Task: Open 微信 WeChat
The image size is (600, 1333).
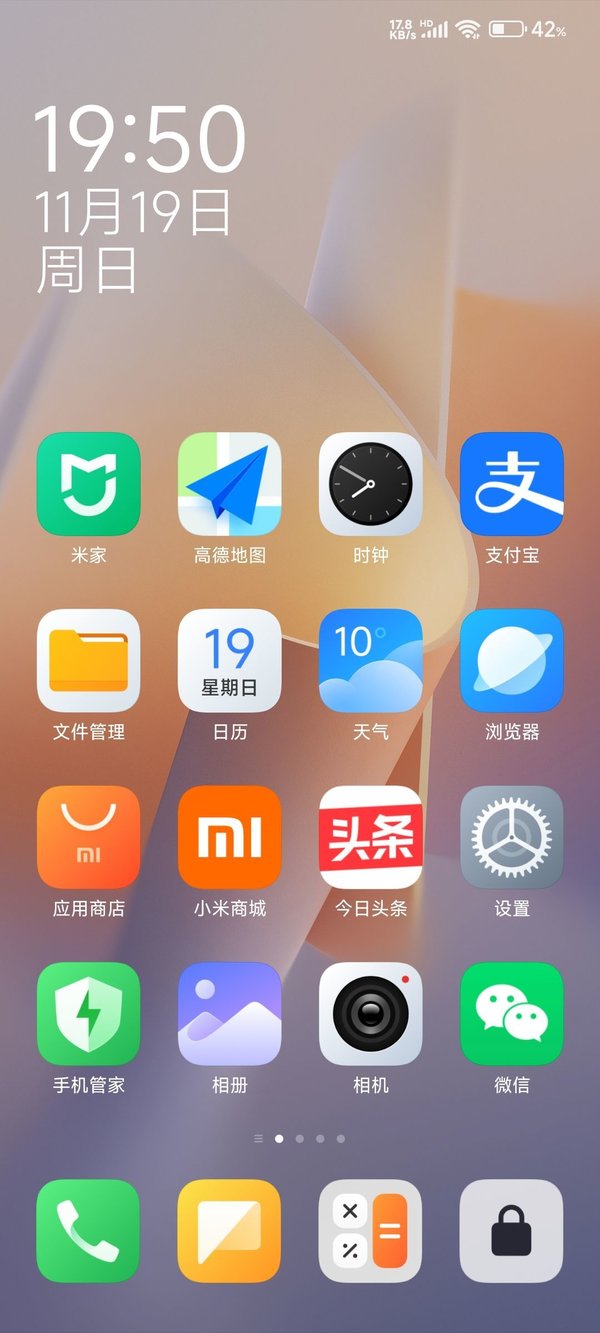Action: [x=511, y=1014]
